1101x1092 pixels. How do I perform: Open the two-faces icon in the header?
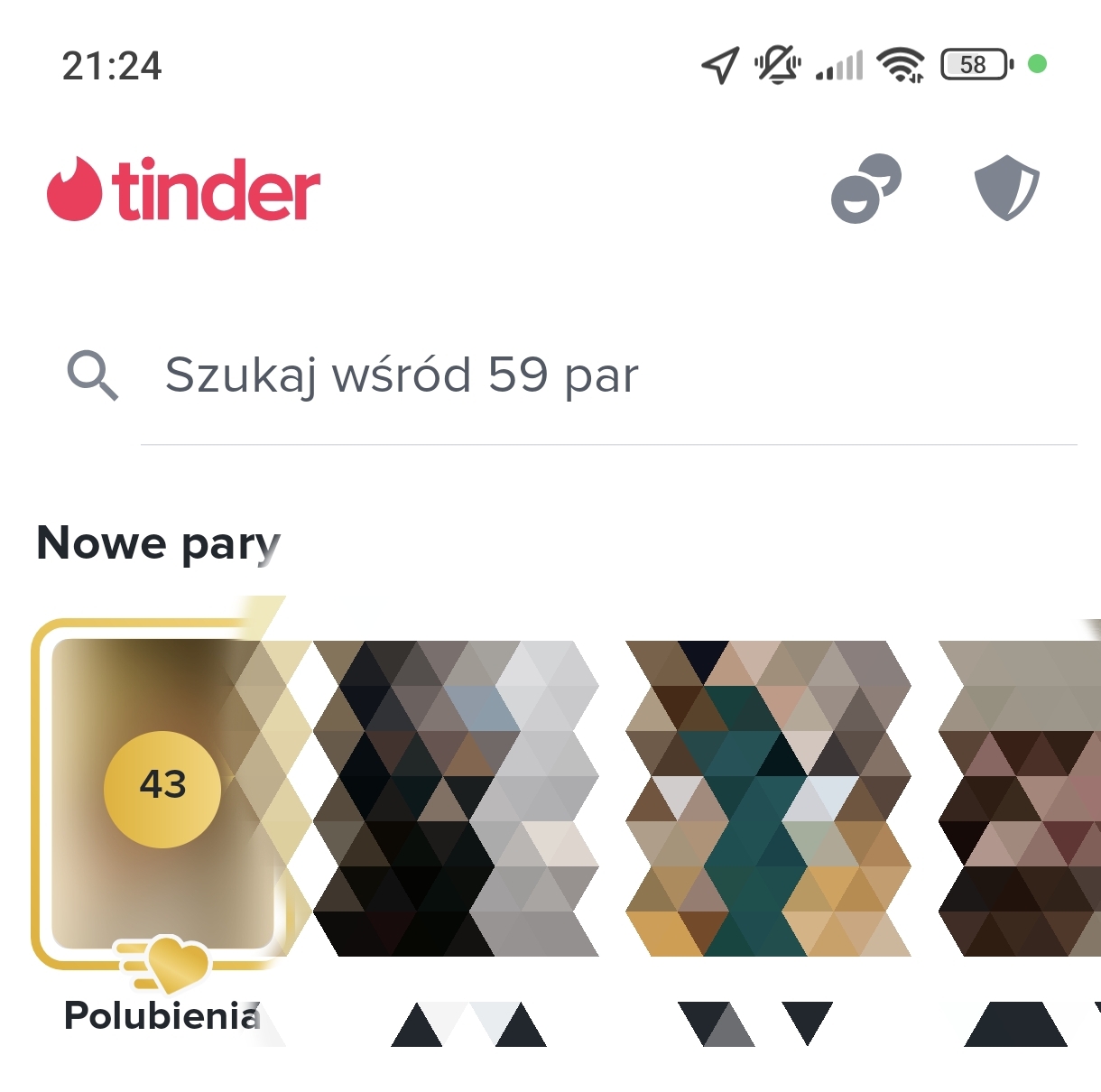coord(865,190)
